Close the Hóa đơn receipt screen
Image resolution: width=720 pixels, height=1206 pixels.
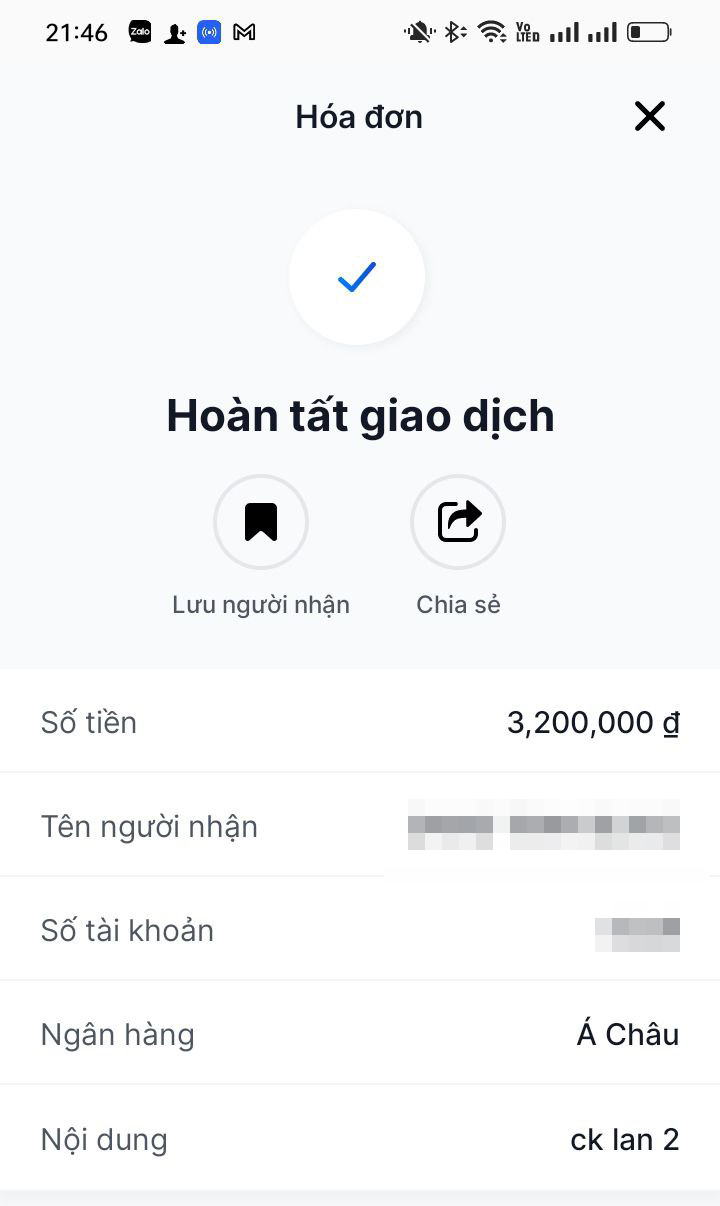[650, 117]
